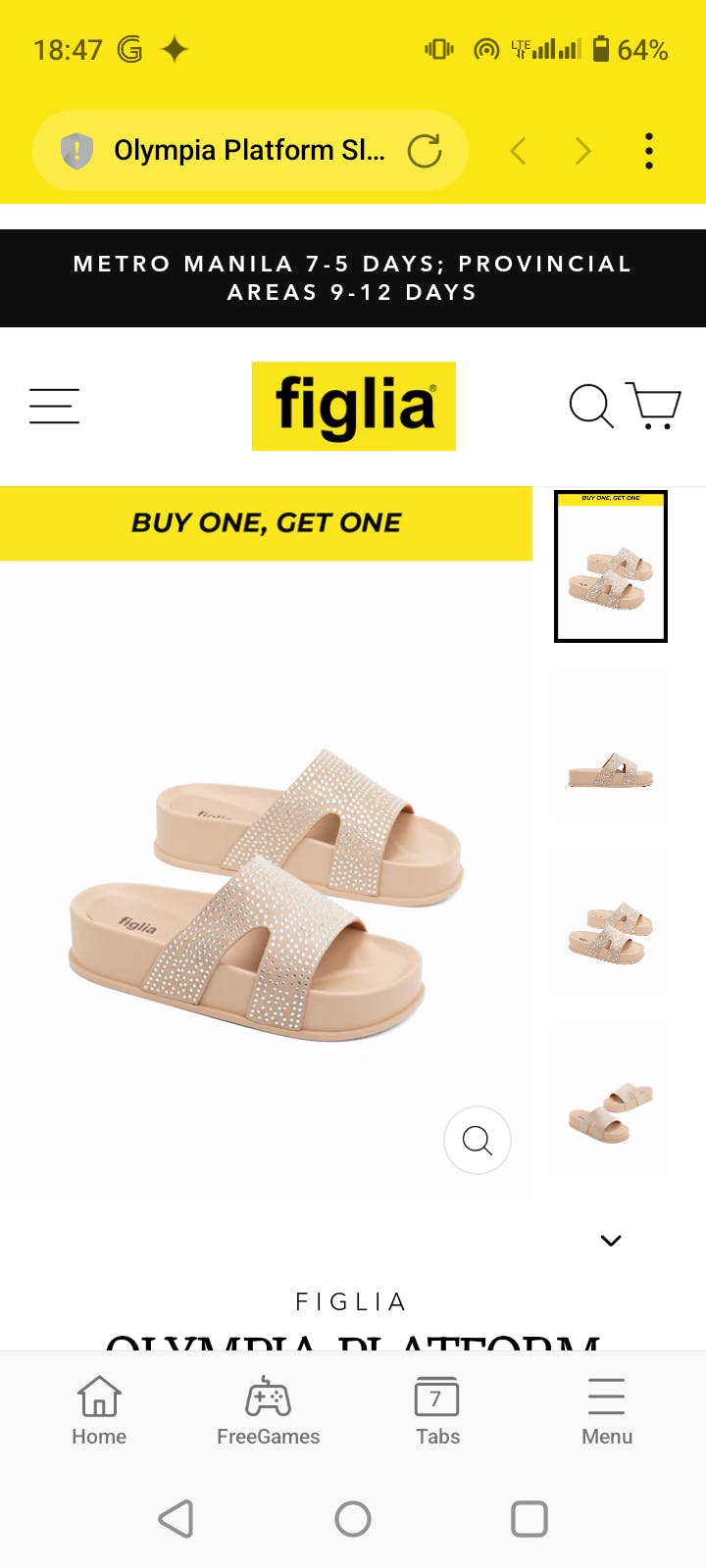View the shopping cart
The image size is (706, 1568).
pos(654,405)
